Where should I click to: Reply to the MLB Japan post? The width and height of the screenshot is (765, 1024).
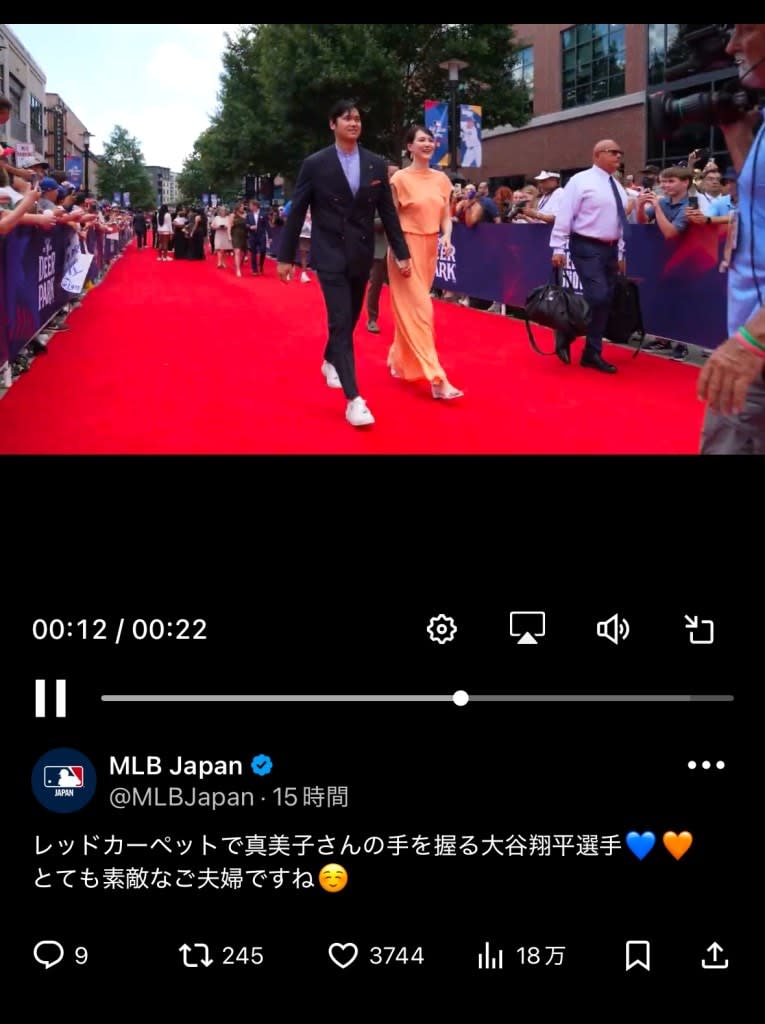[49, 955]
